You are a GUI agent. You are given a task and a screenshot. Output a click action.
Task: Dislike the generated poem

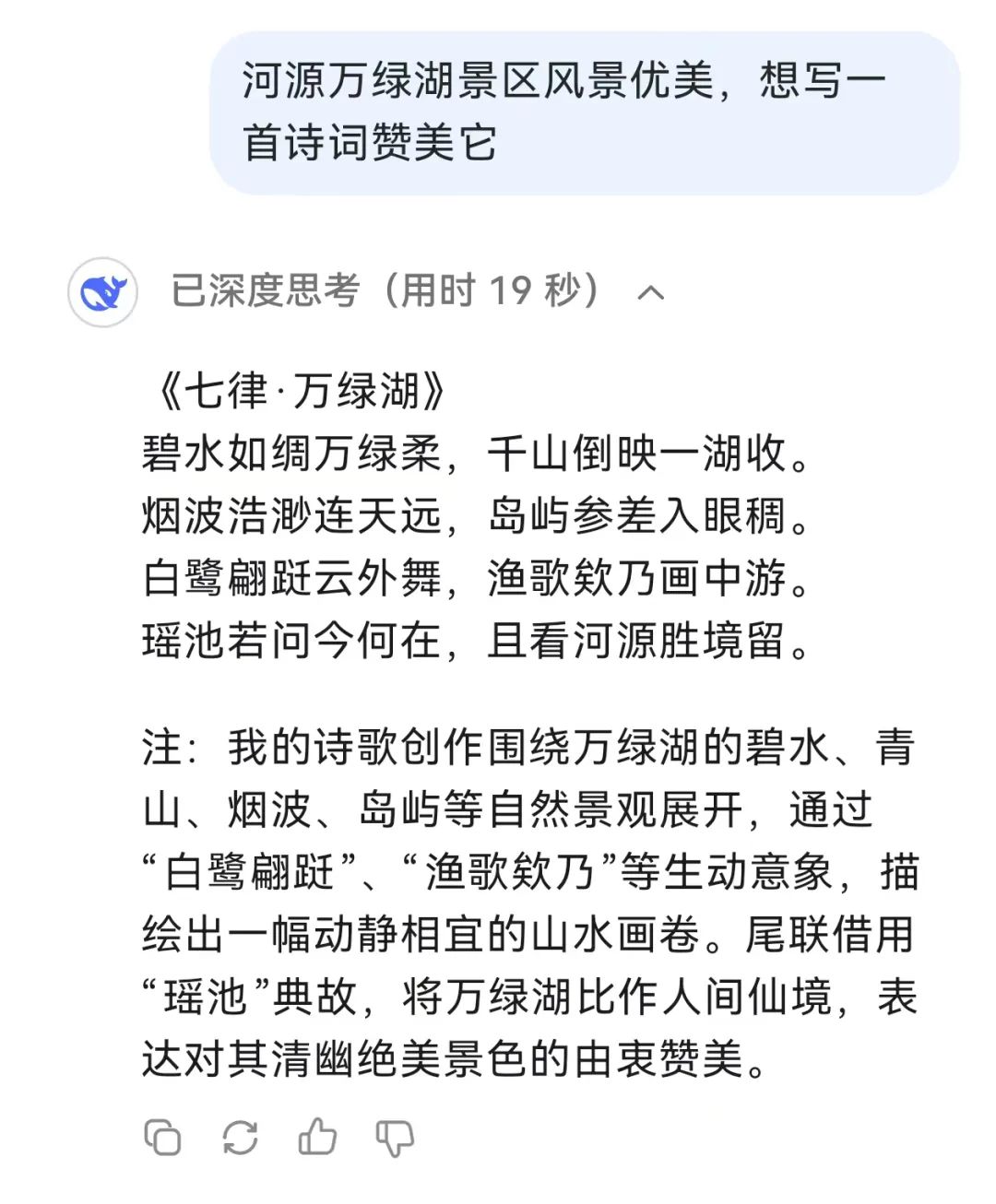pyautogui.click(x=395, y=1139)
